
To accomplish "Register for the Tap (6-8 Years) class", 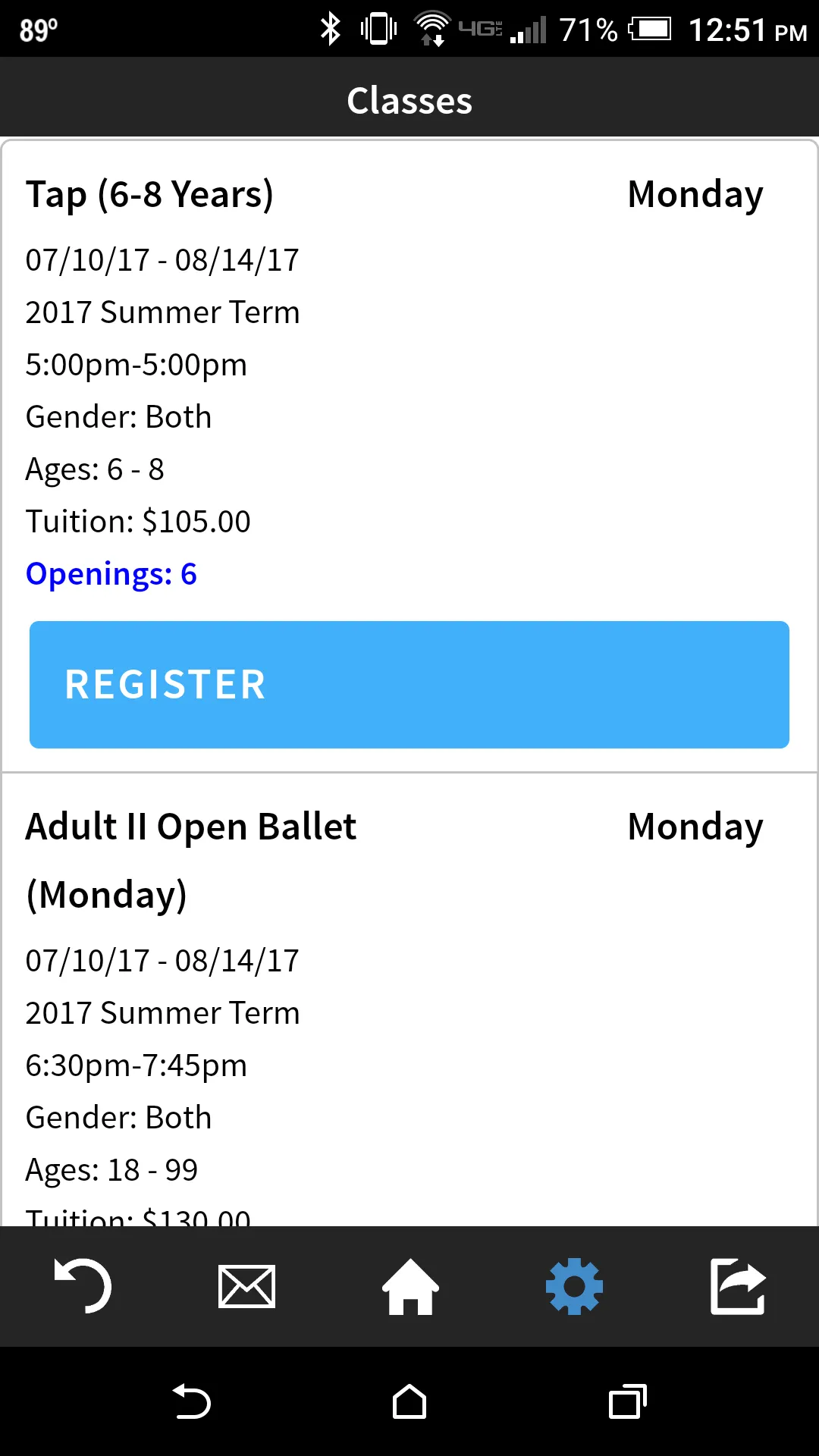I will pos(409,685).
